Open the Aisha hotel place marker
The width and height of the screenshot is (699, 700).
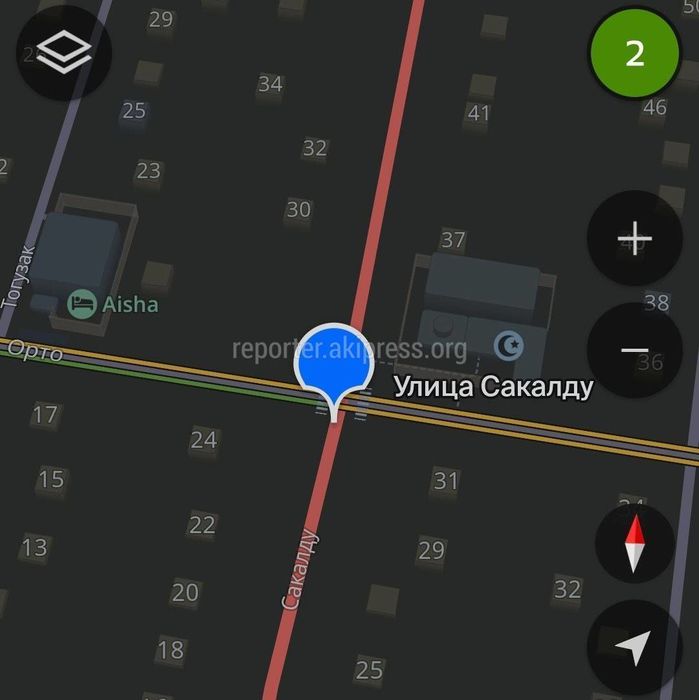(x=82, y=303)
